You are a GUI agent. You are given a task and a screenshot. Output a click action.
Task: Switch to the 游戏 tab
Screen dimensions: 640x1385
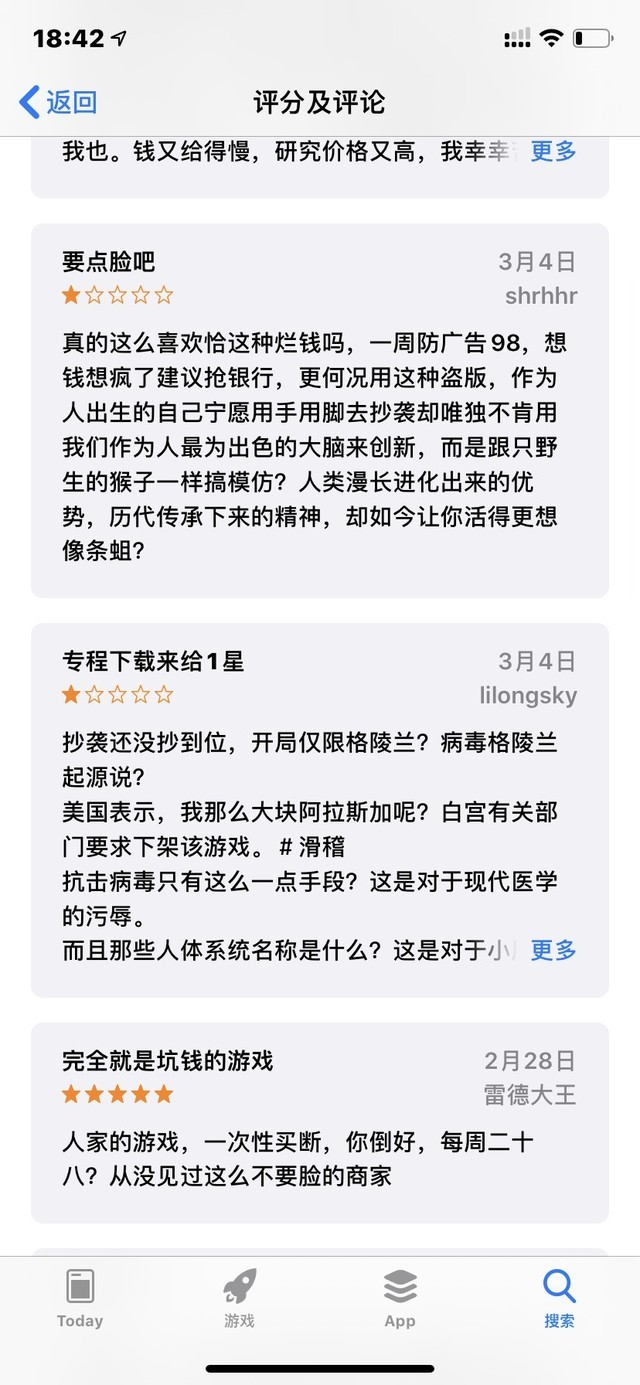pos(240,1298)
